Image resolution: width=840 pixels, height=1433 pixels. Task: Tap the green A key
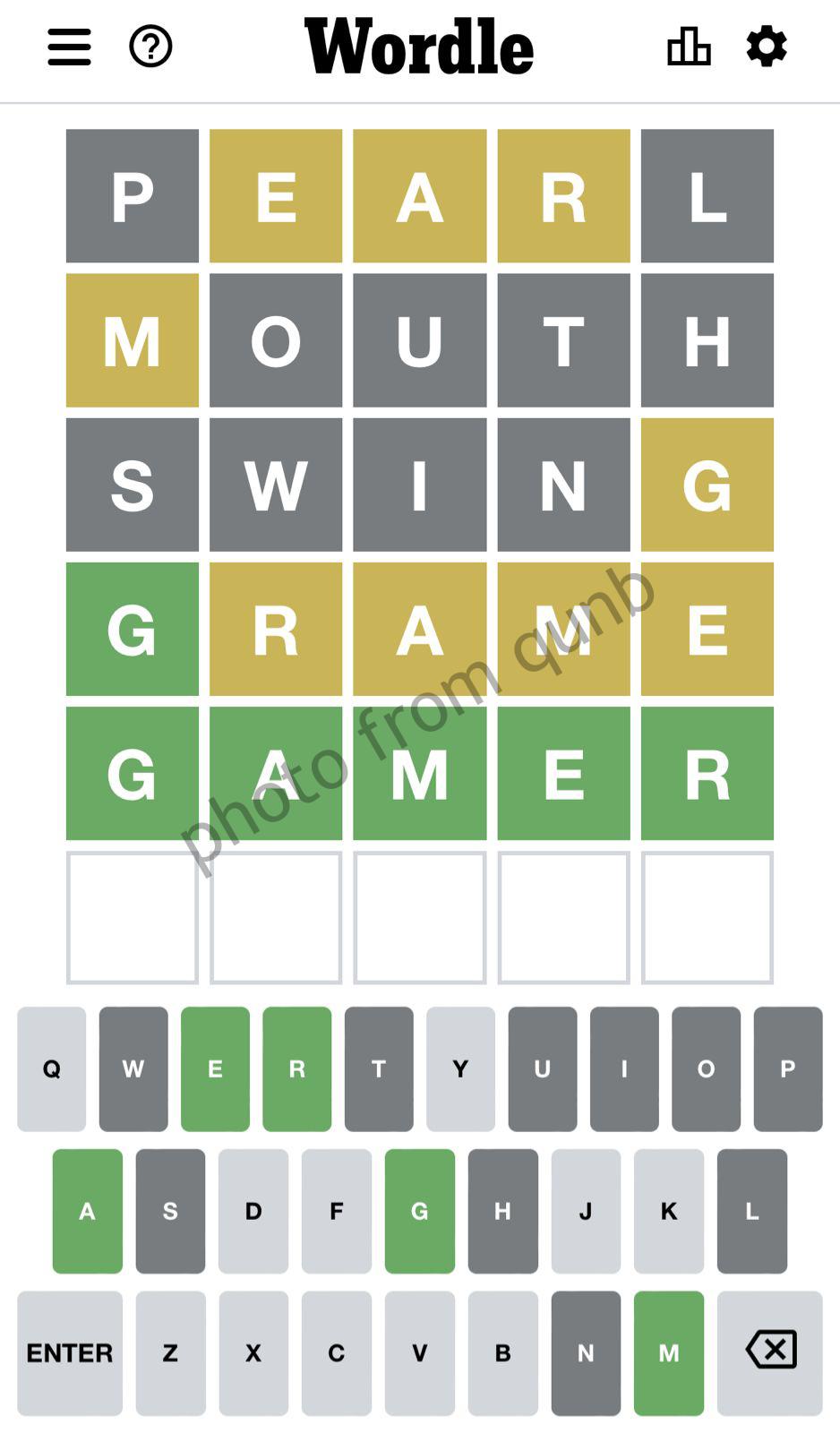click(x=87, y=1211)
